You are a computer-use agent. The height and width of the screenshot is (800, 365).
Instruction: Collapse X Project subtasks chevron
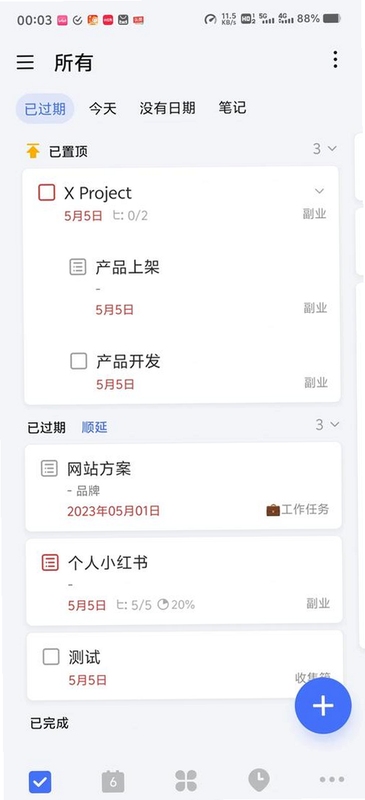pos(319,191)
